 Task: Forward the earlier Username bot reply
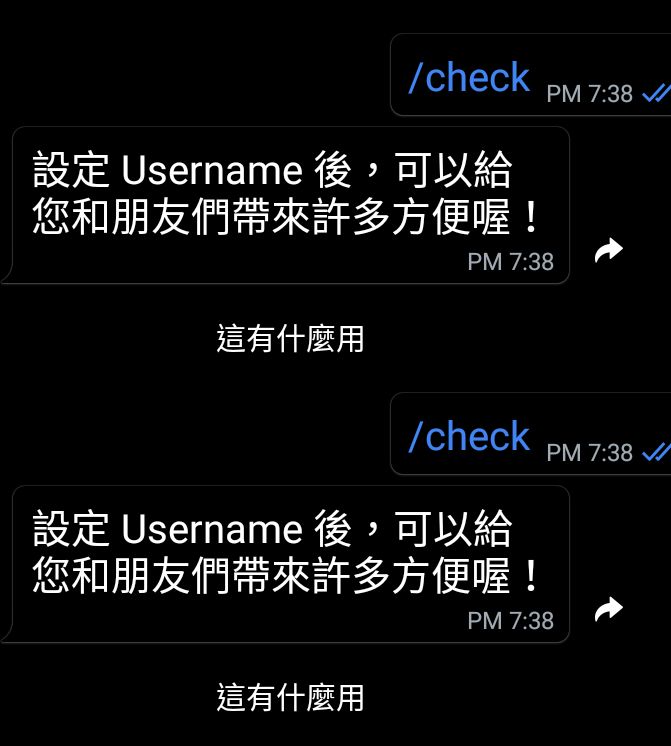coord(608,251)
